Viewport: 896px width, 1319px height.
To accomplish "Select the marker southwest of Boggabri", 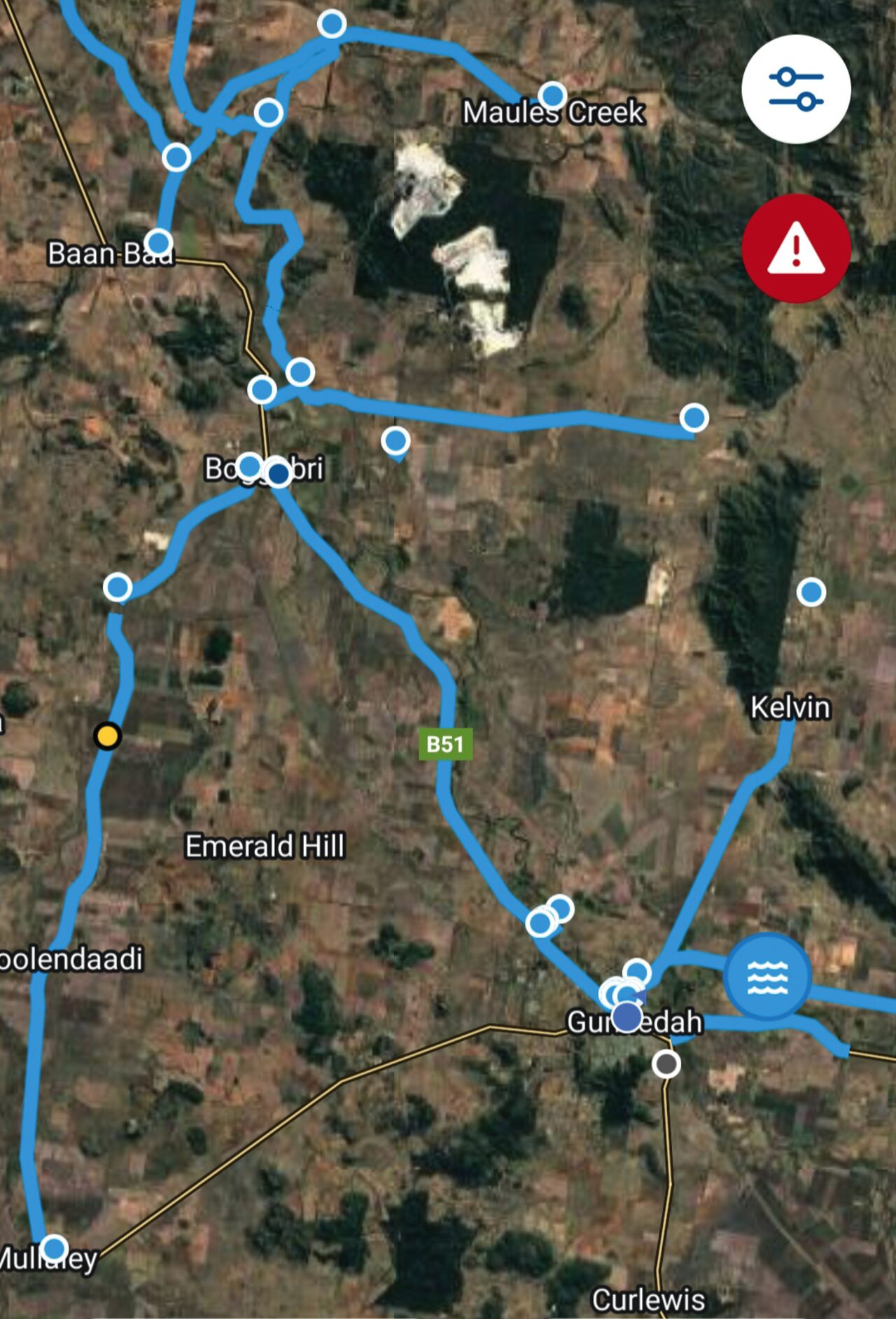I will click(x=116, y=588).
